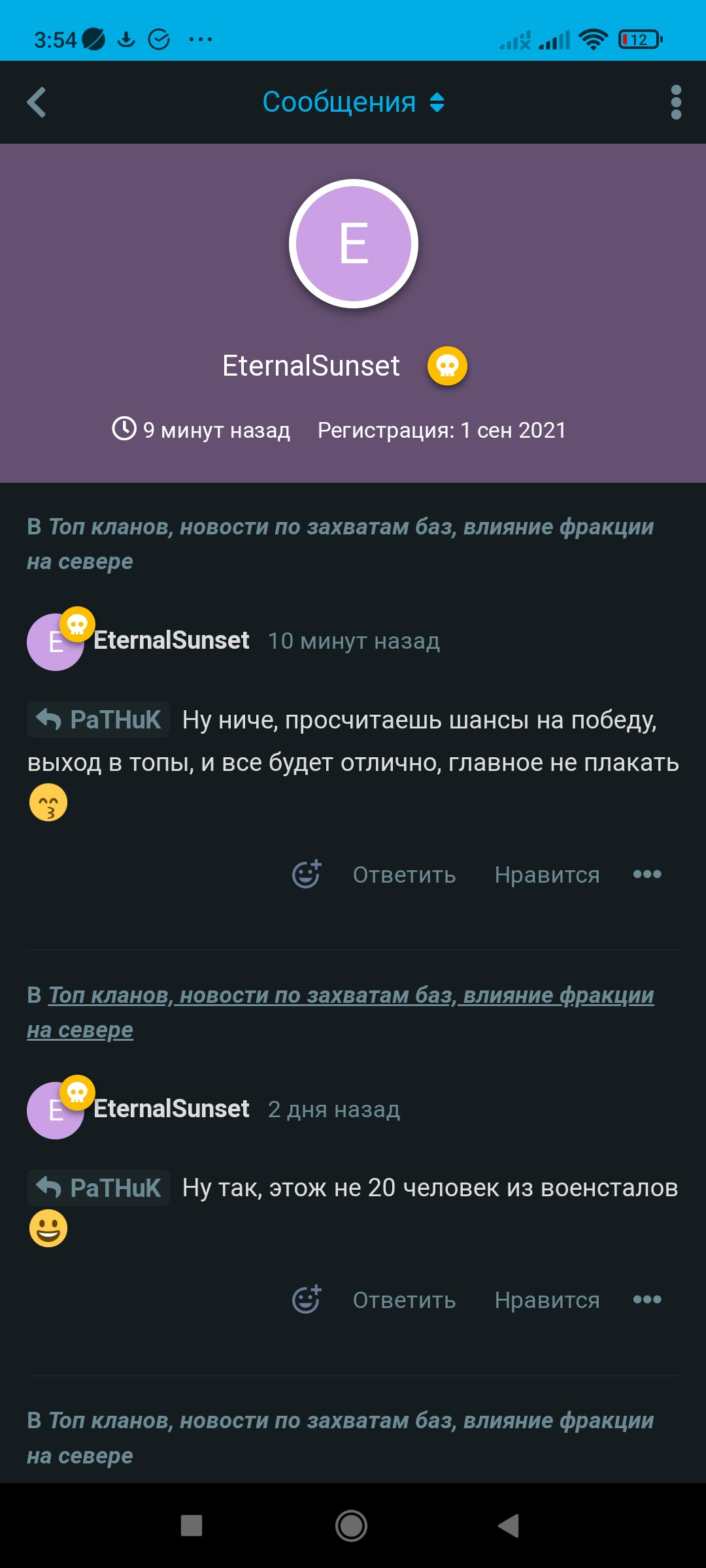Open more options for the 2 days ago post
This screenshot has width=706, height=1568.
coord(647,1300)
